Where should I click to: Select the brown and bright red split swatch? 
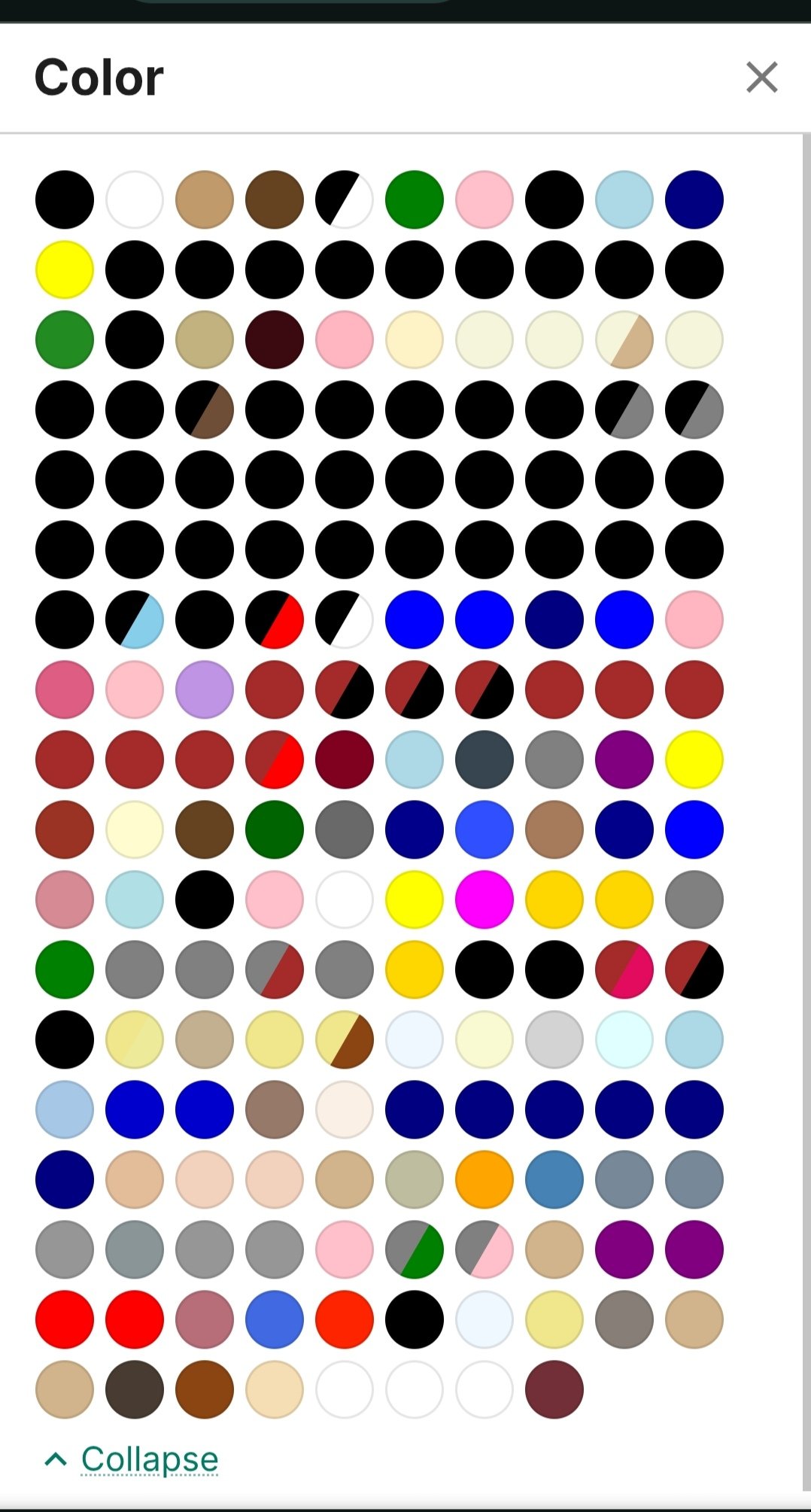(275, 759)
